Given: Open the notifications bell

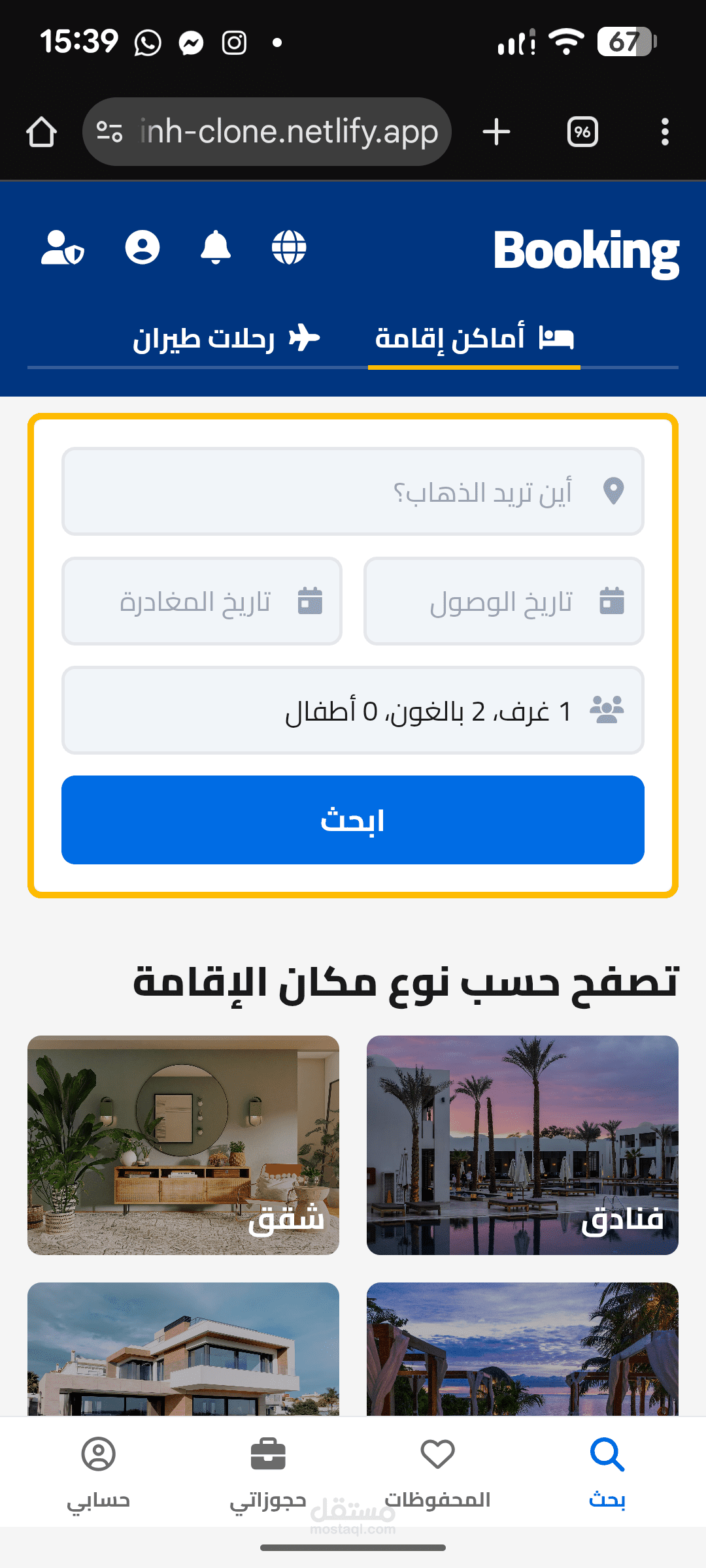Looking at the screenshot, I should (216, 248).
